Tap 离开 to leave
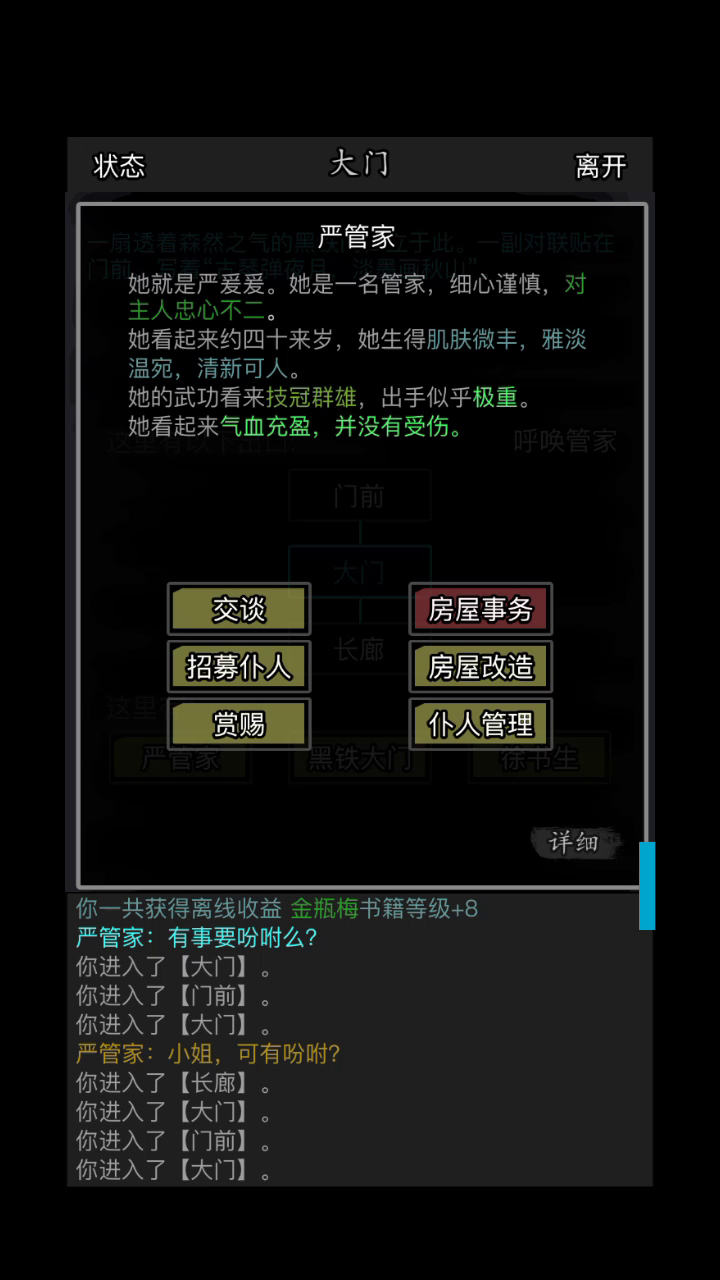Viewport: 720px width, 1280px height. [x=600, y=166]
